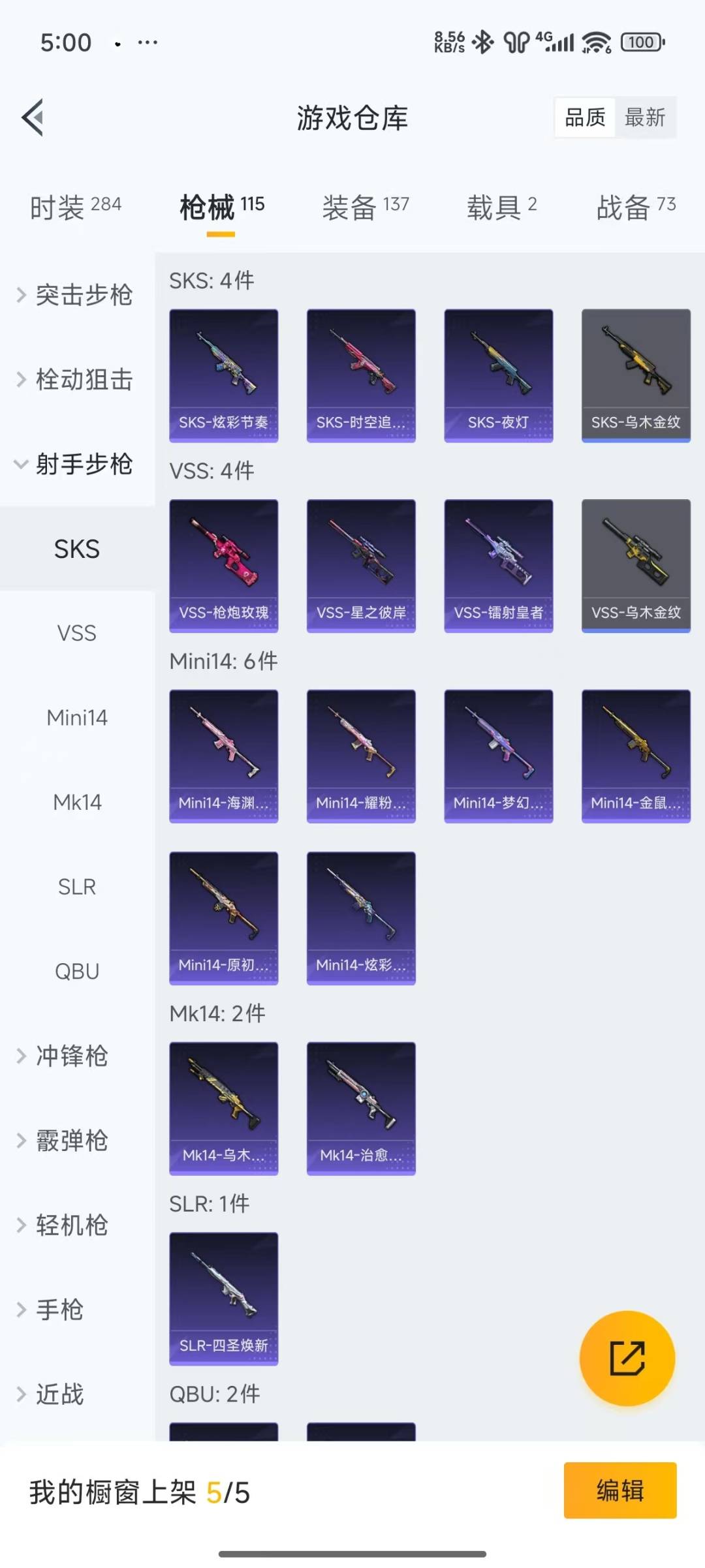705x1568 pixels.
Task: Collapse the 射手步枪 category
Action: pyautogui.click(x=77, y=465)
